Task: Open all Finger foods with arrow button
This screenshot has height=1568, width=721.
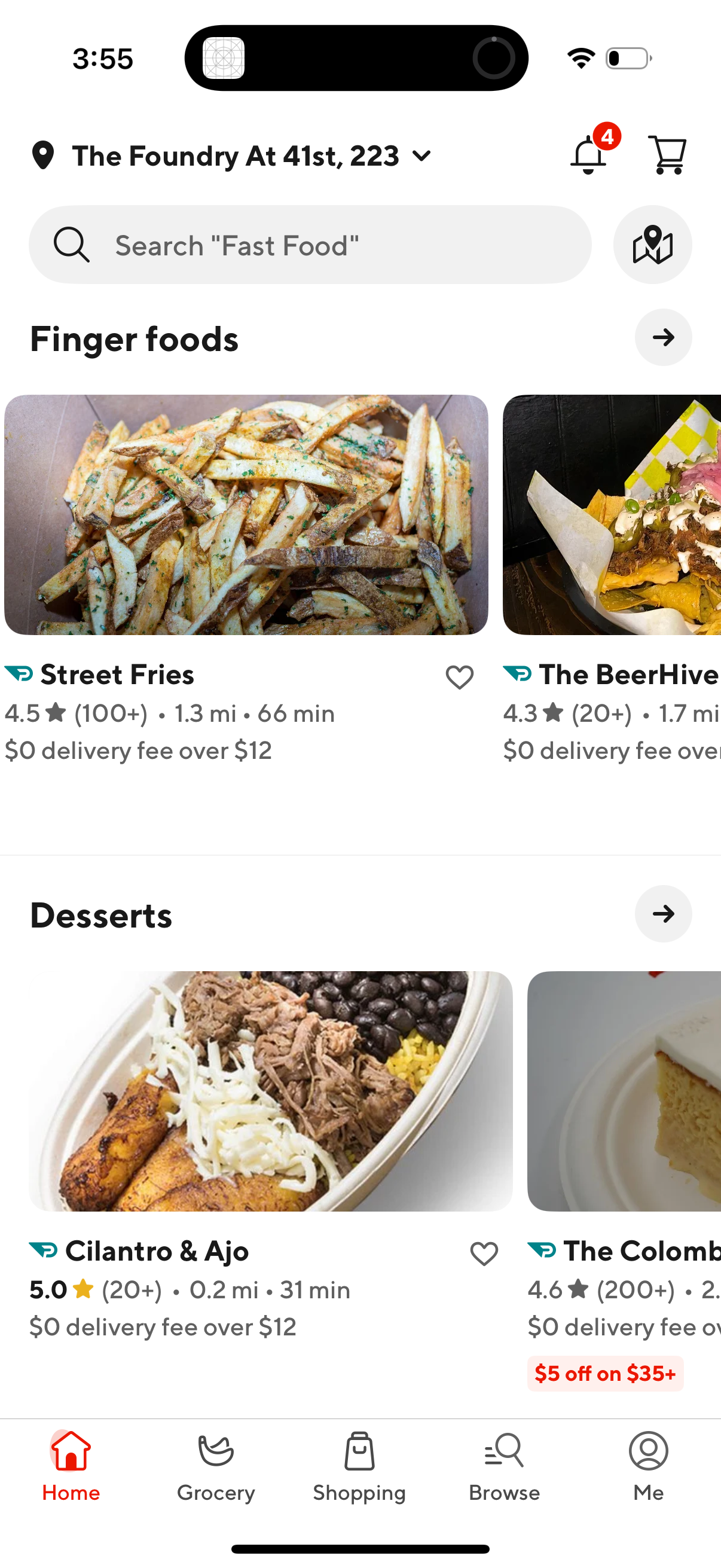Action: (x=662, y=338)
